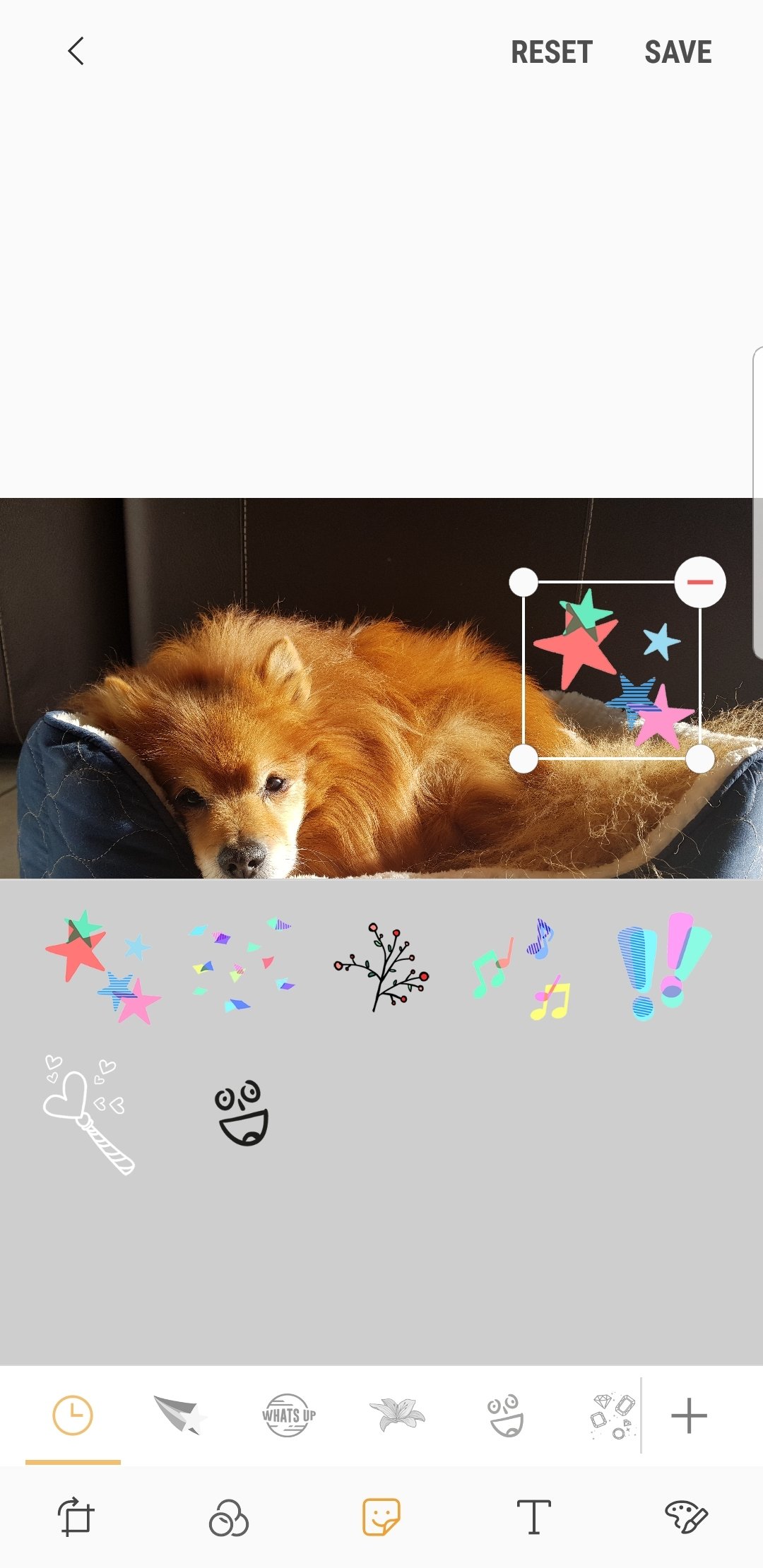
Task: Add the heart wand sticker
Action: pyautogui.click(x=89, y=1115)
